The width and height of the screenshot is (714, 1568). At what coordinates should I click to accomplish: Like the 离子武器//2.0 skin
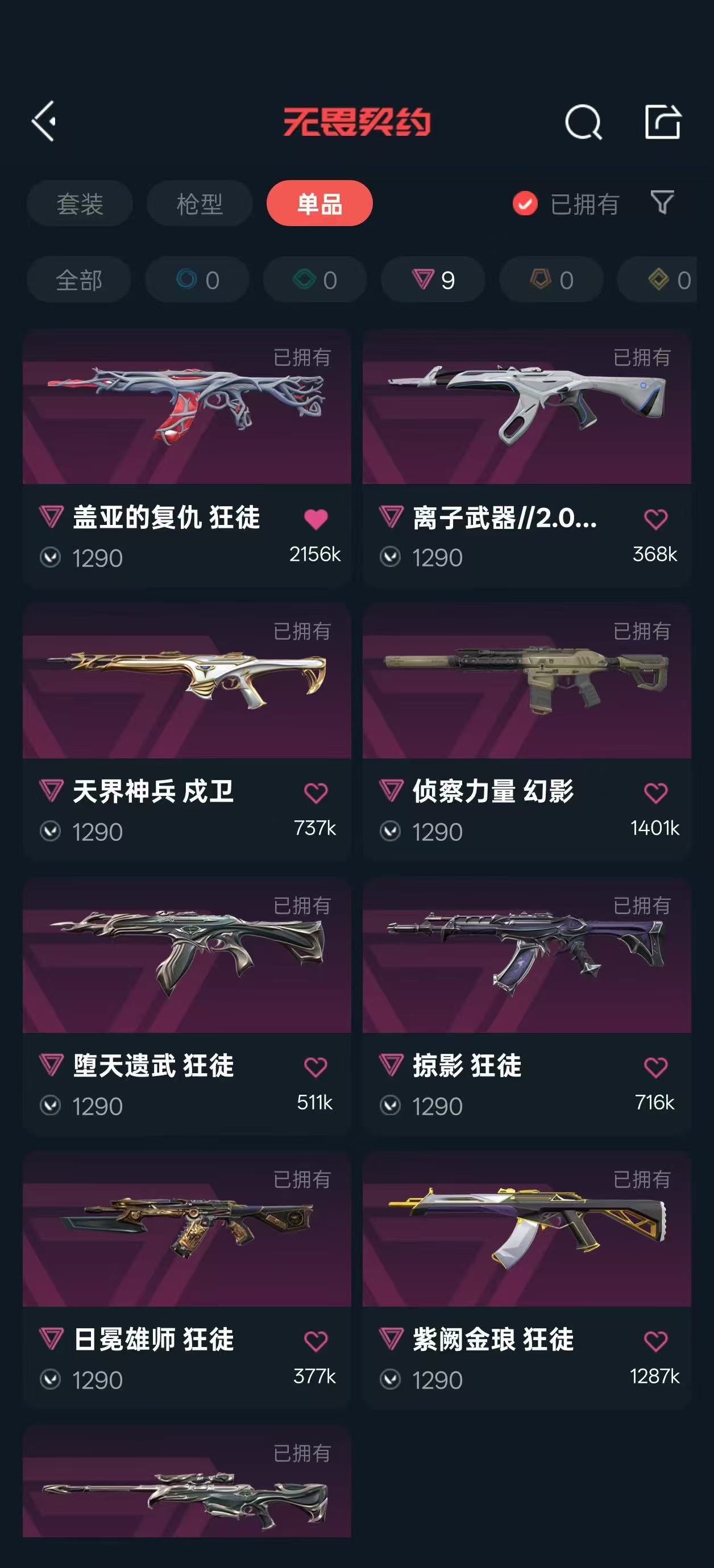pyautogui.click(x=655, y=519)
